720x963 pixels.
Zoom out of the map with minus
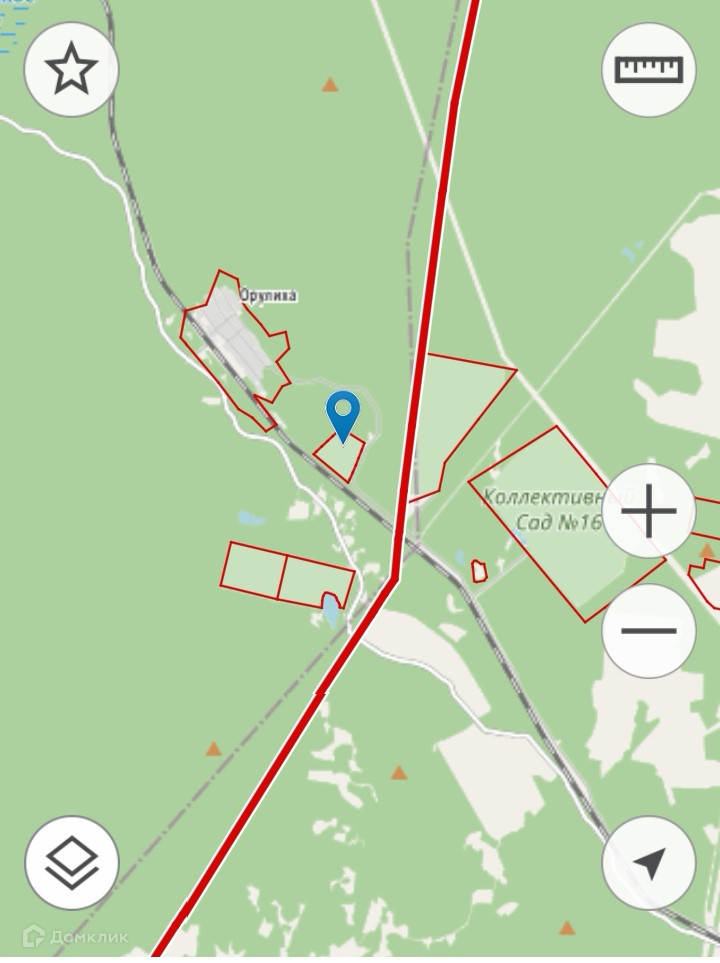(648, 631)
